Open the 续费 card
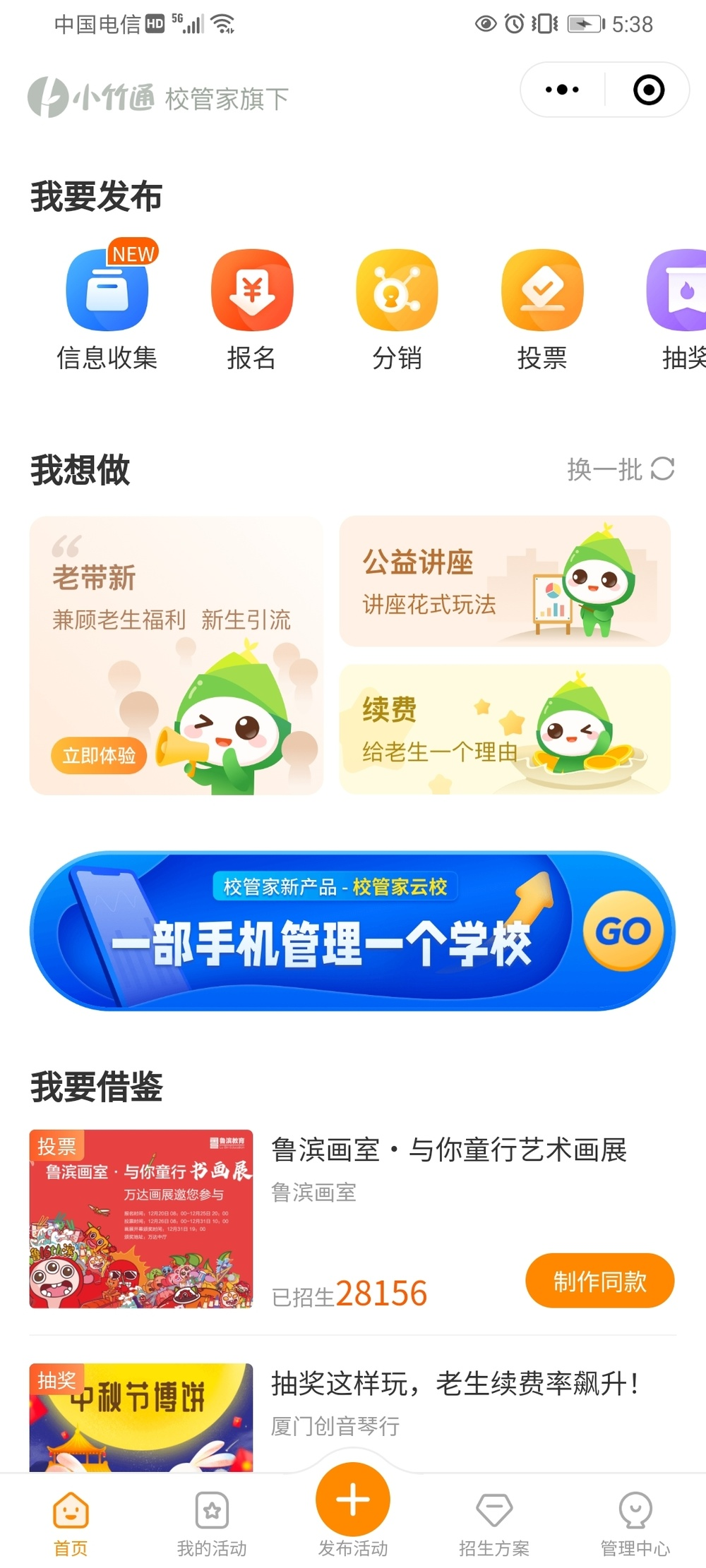 point(504,729)
